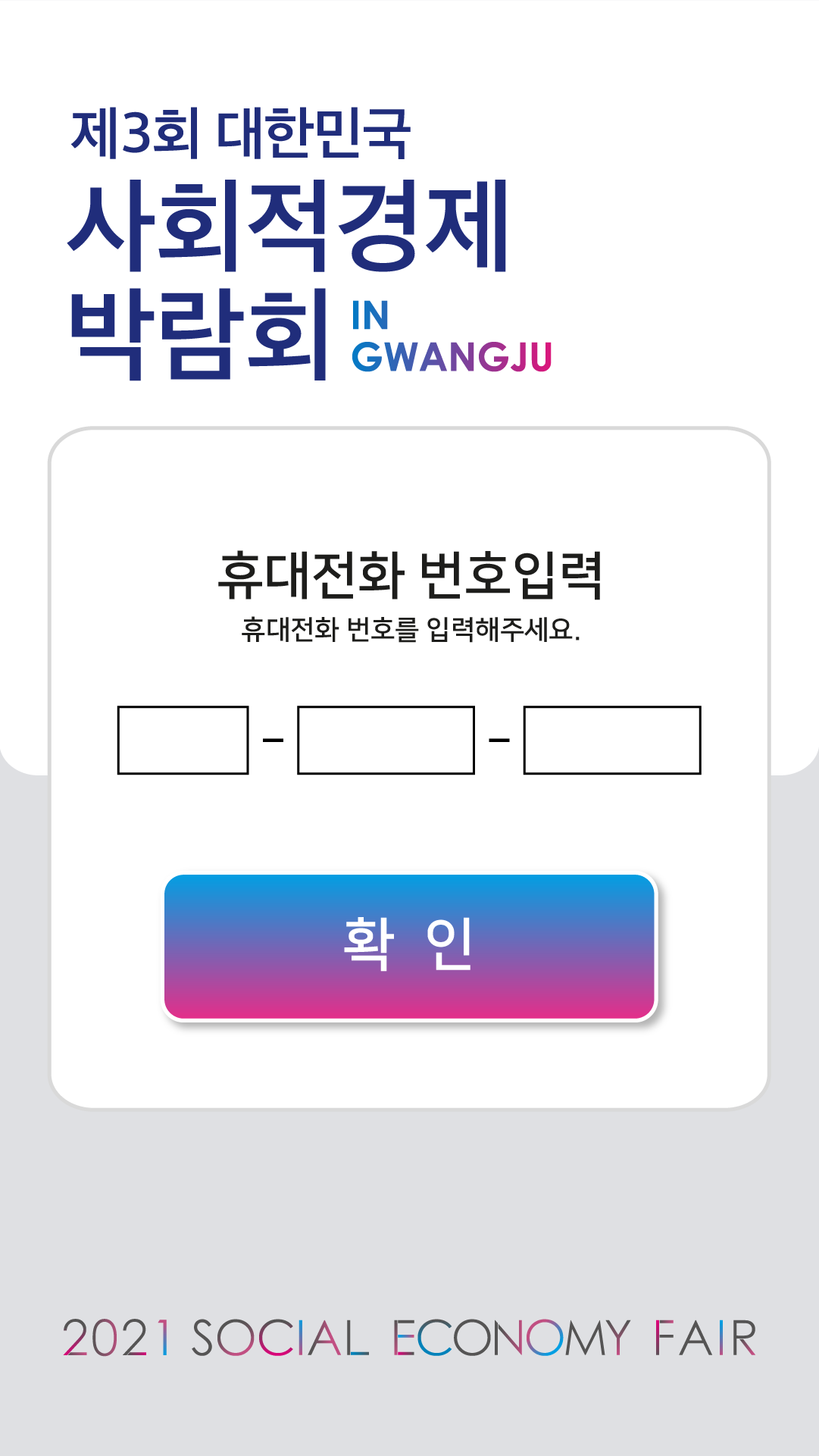Focus the last phone number field
Viewport: 819px width, 1456px height.
coord(612,740)
